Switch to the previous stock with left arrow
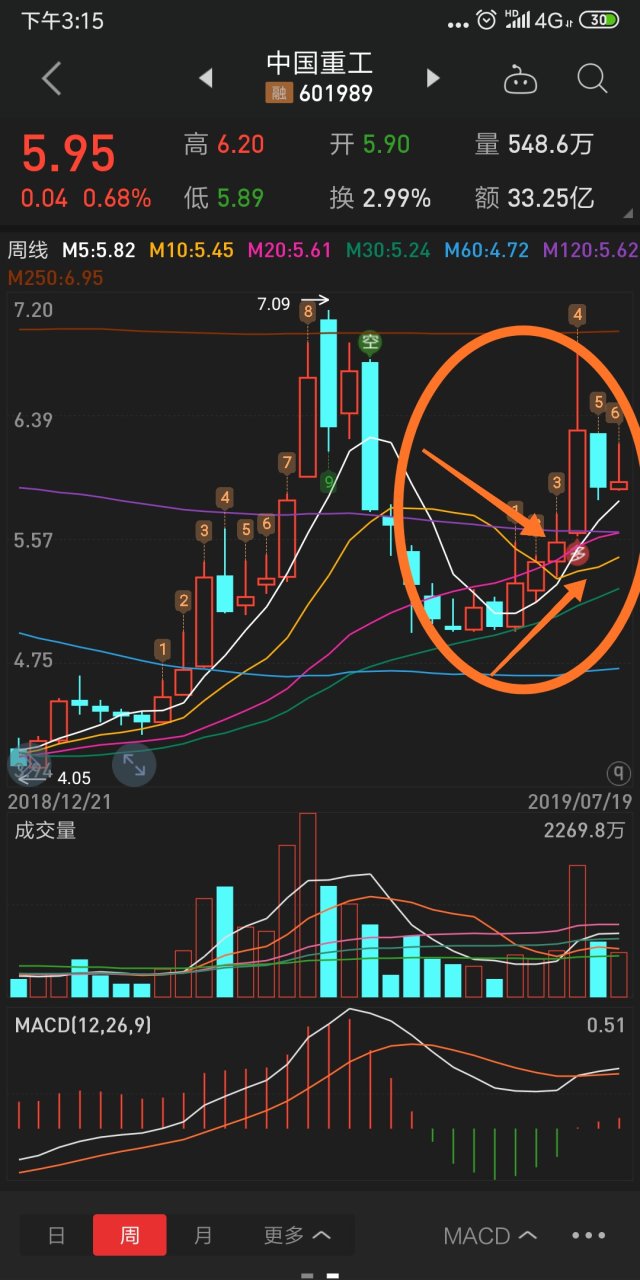This screenshot has width=640, height=1280. 206,79
